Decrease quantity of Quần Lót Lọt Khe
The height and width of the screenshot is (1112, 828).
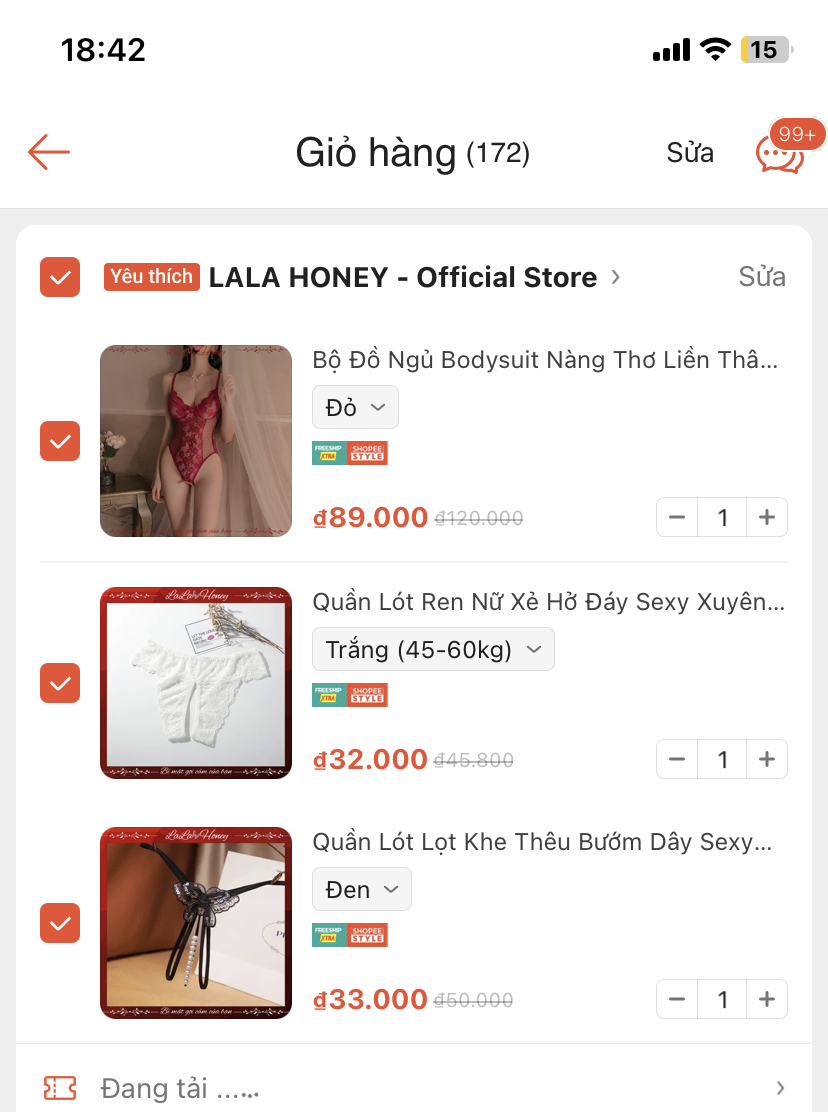coord(677,999)
